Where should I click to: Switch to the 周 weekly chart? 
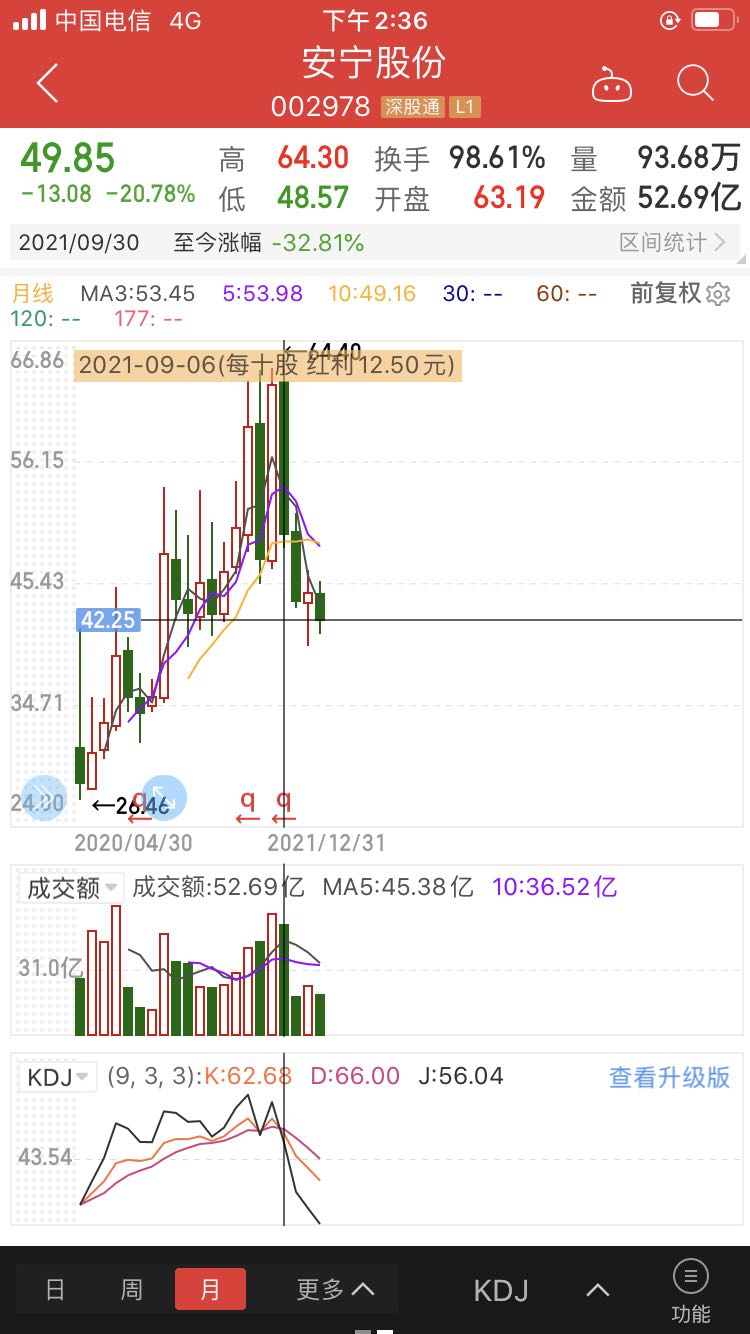tap(131, 1289)
